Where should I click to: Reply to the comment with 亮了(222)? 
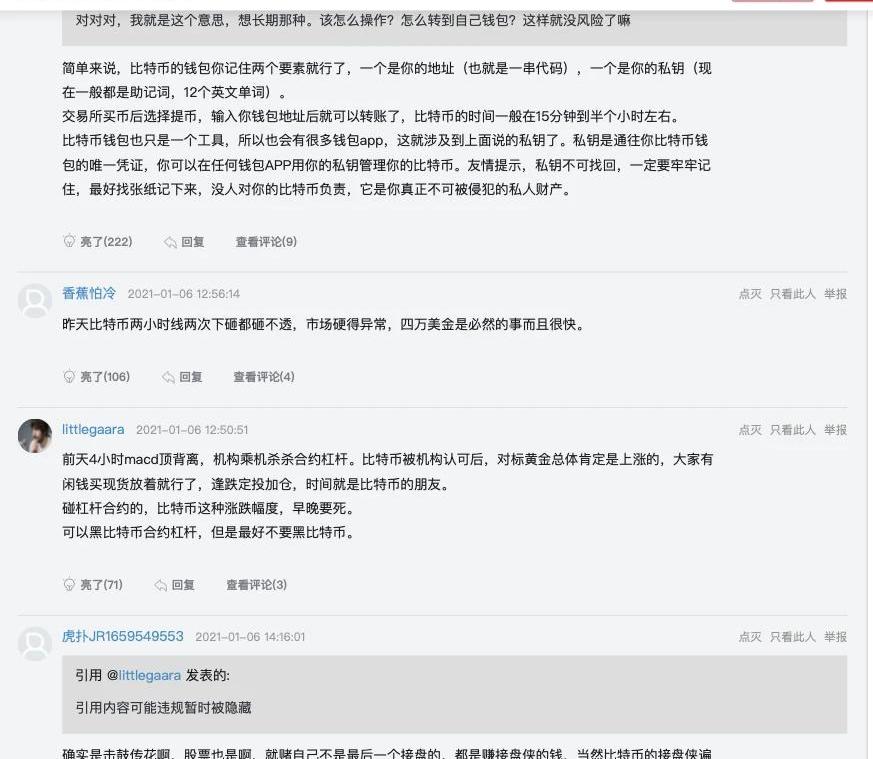[185, 242]
